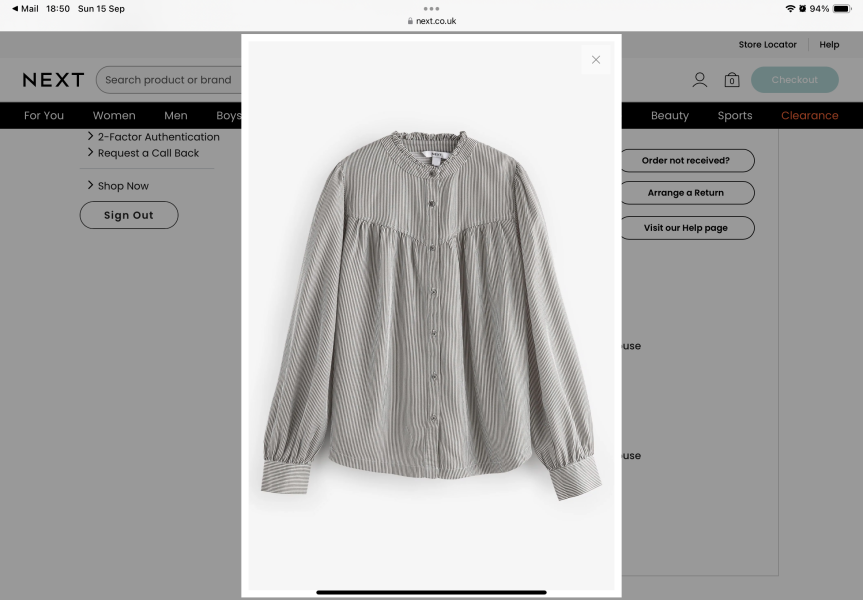Screen dimensions: 863x600
Task: Sign out of the account
Action: (129, 215)
